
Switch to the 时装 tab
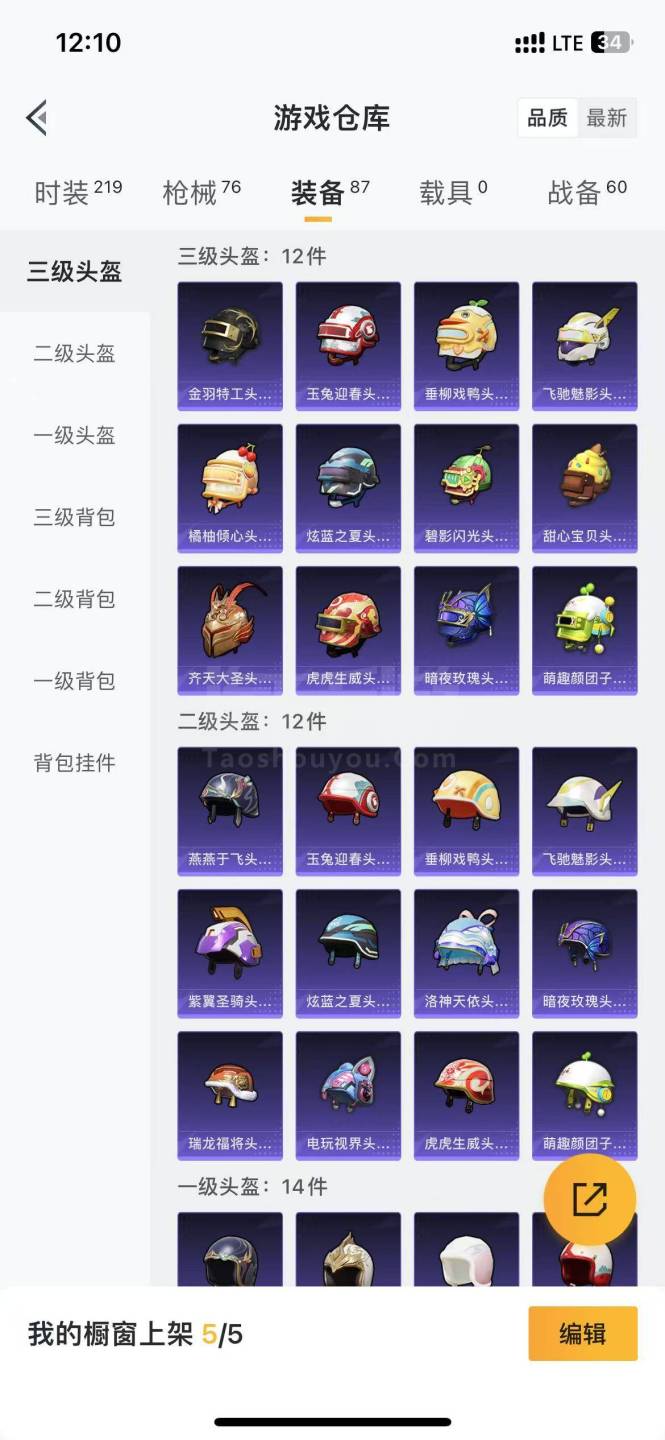pyautogui.click(x=77, y=191)
